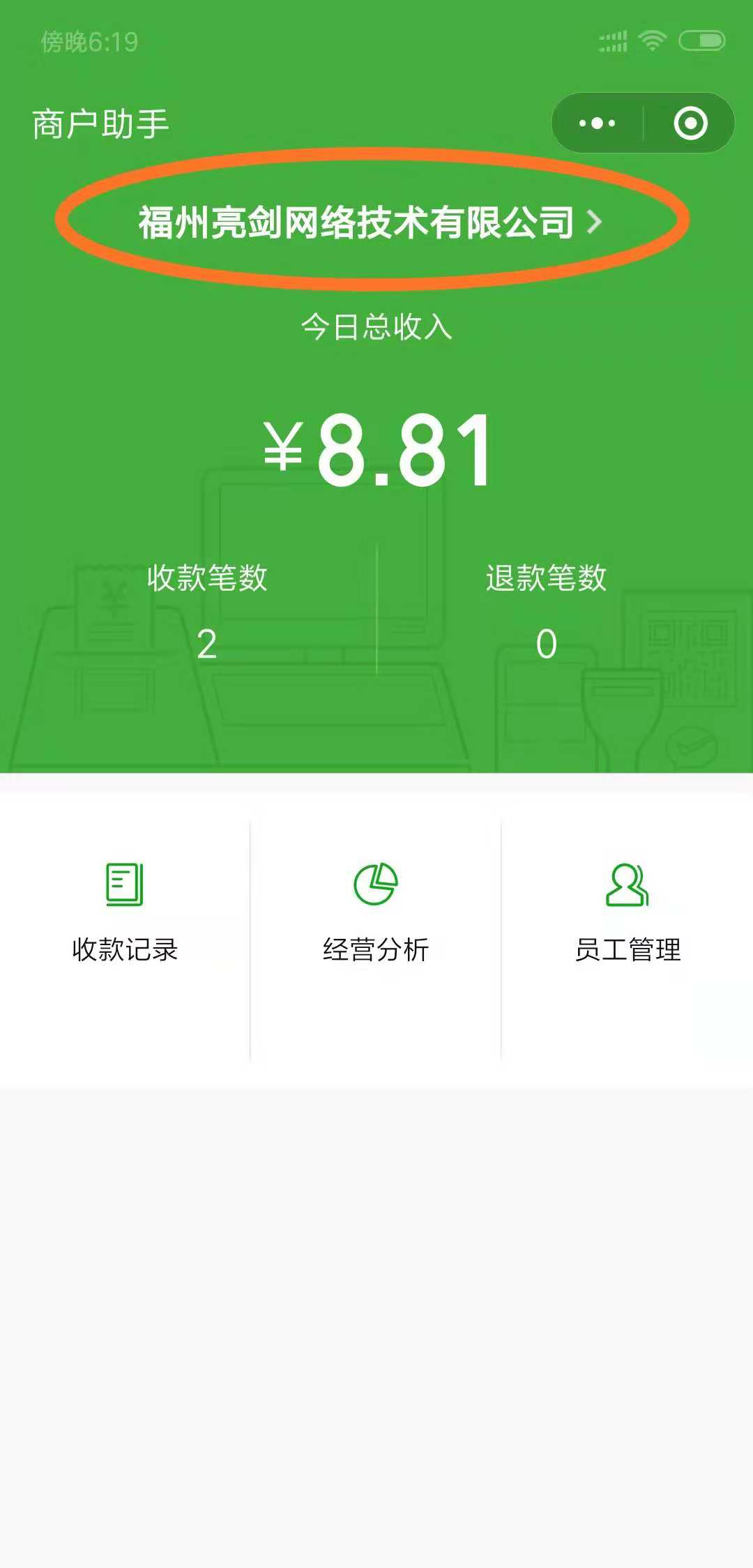This screenshot has width=753, height=1568.
Task: Open 员工管理 via the person icon
Action: (627, 883)
